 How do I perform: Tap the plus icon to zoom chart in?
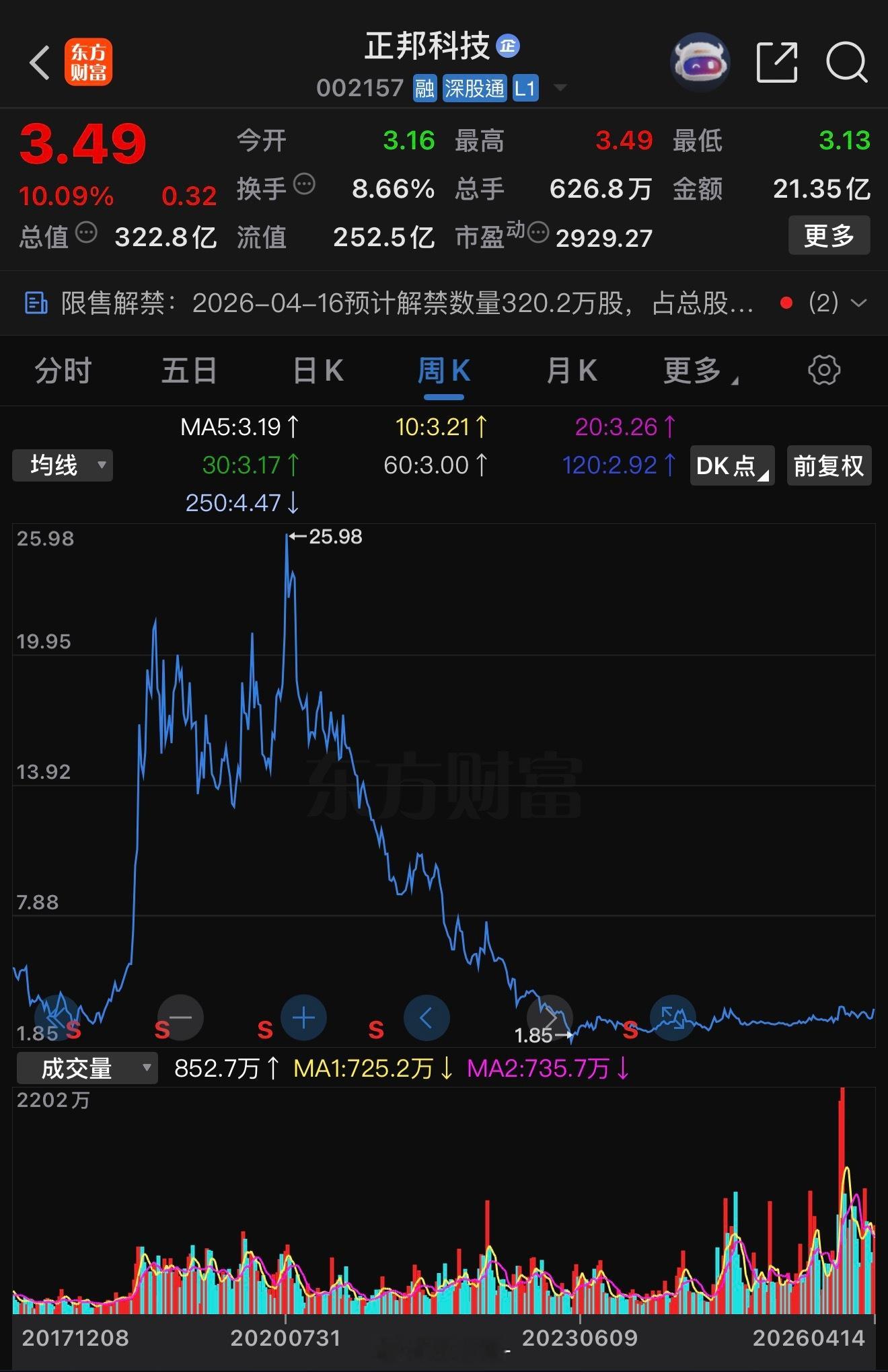[x=303, y=1018]
